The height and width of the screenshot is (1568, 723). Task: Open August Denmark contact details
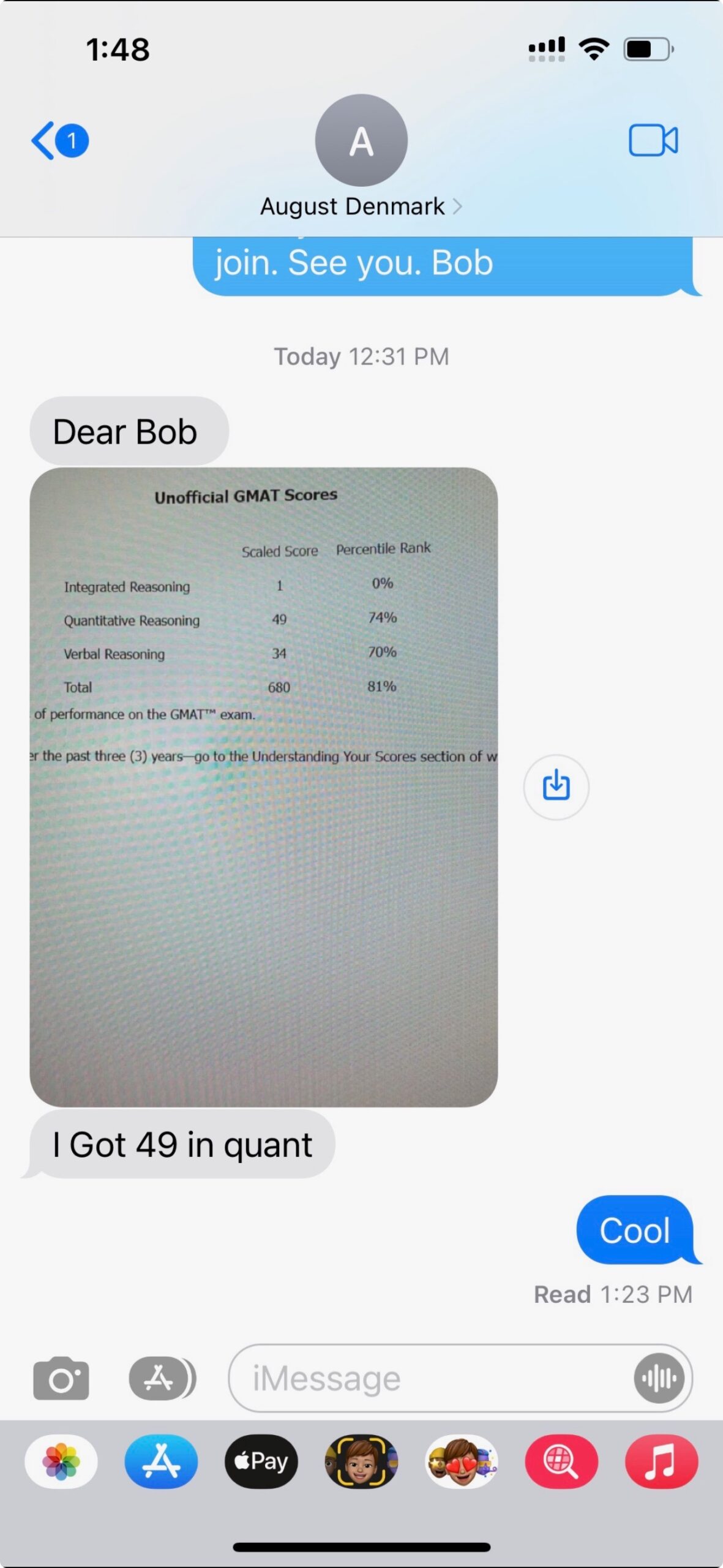coord(361,206)
